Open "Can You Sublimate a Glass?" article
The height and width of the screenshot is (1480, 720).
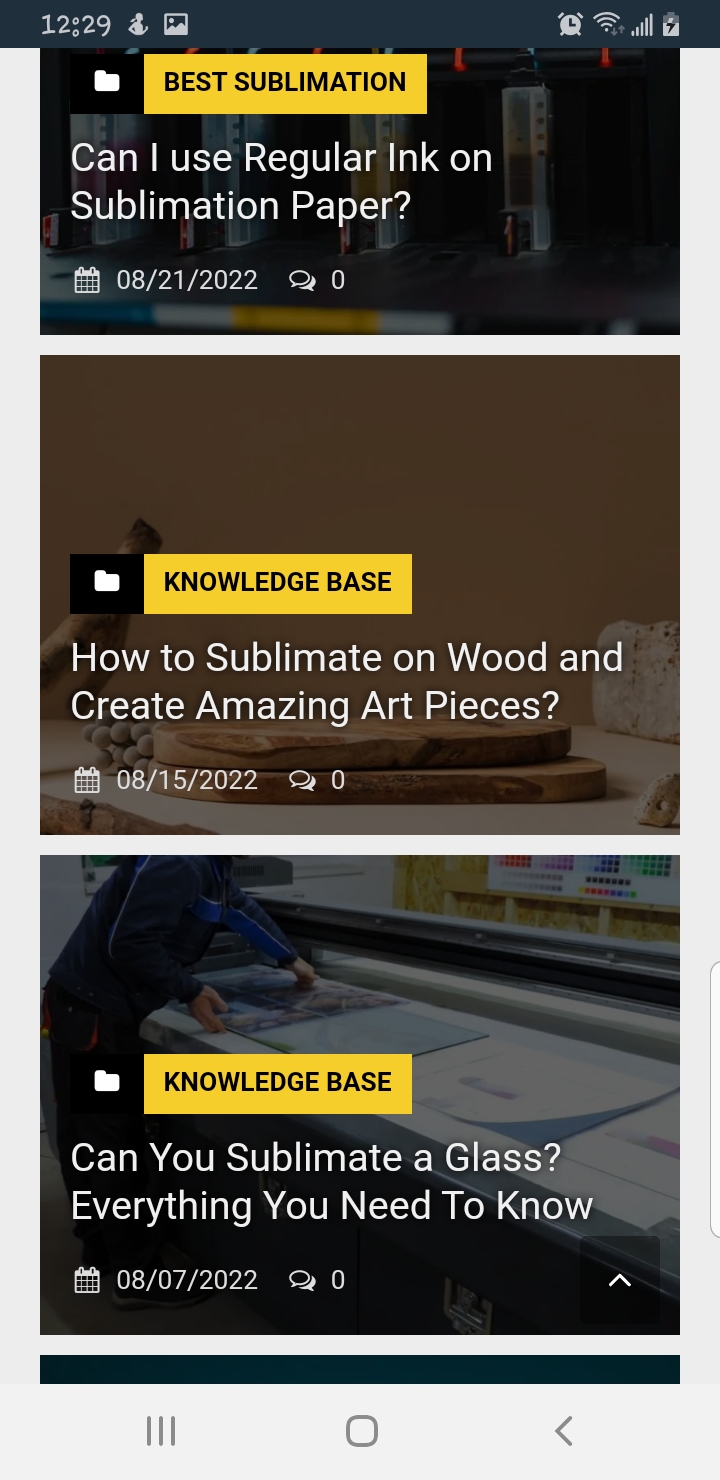point(331,1182)
